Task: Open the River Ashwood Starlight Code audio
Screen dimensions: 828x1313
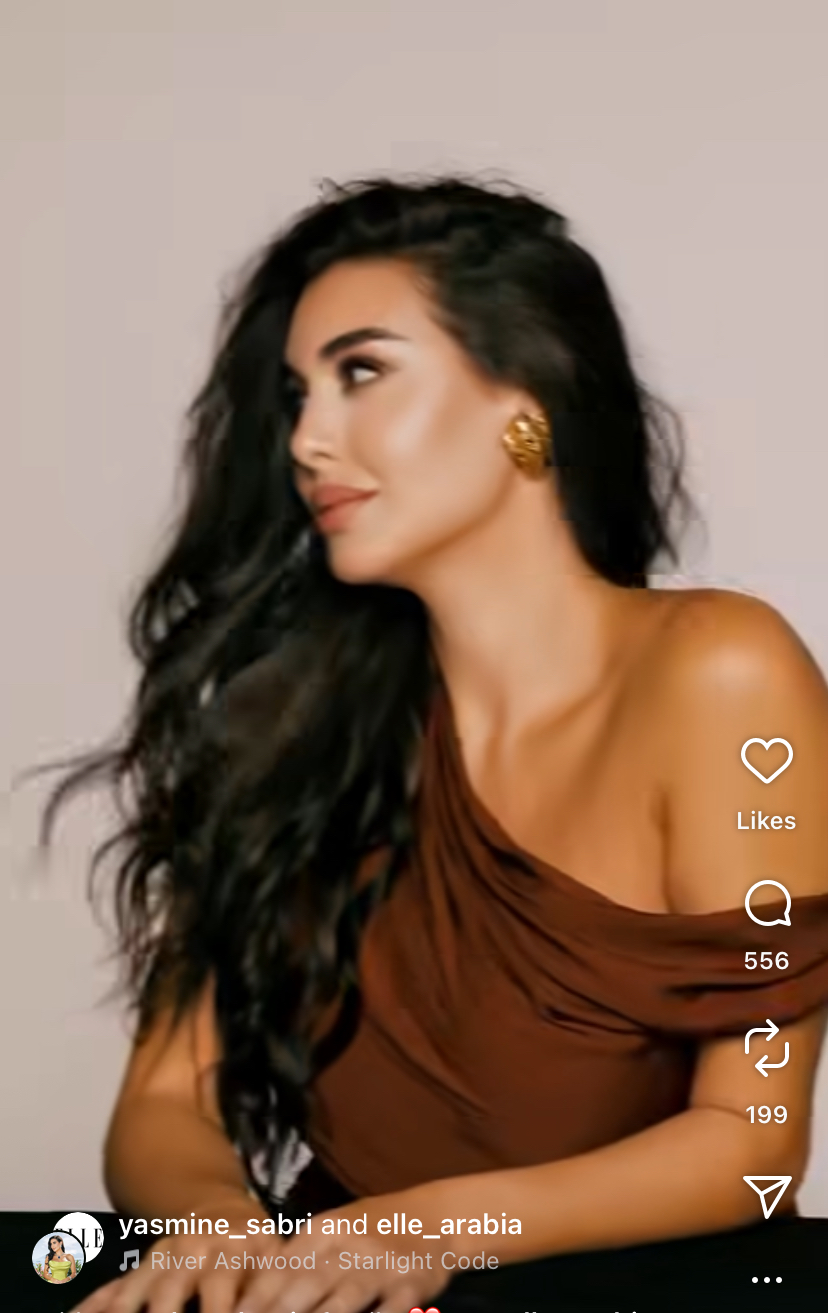Action: (x=310, y=1261)
